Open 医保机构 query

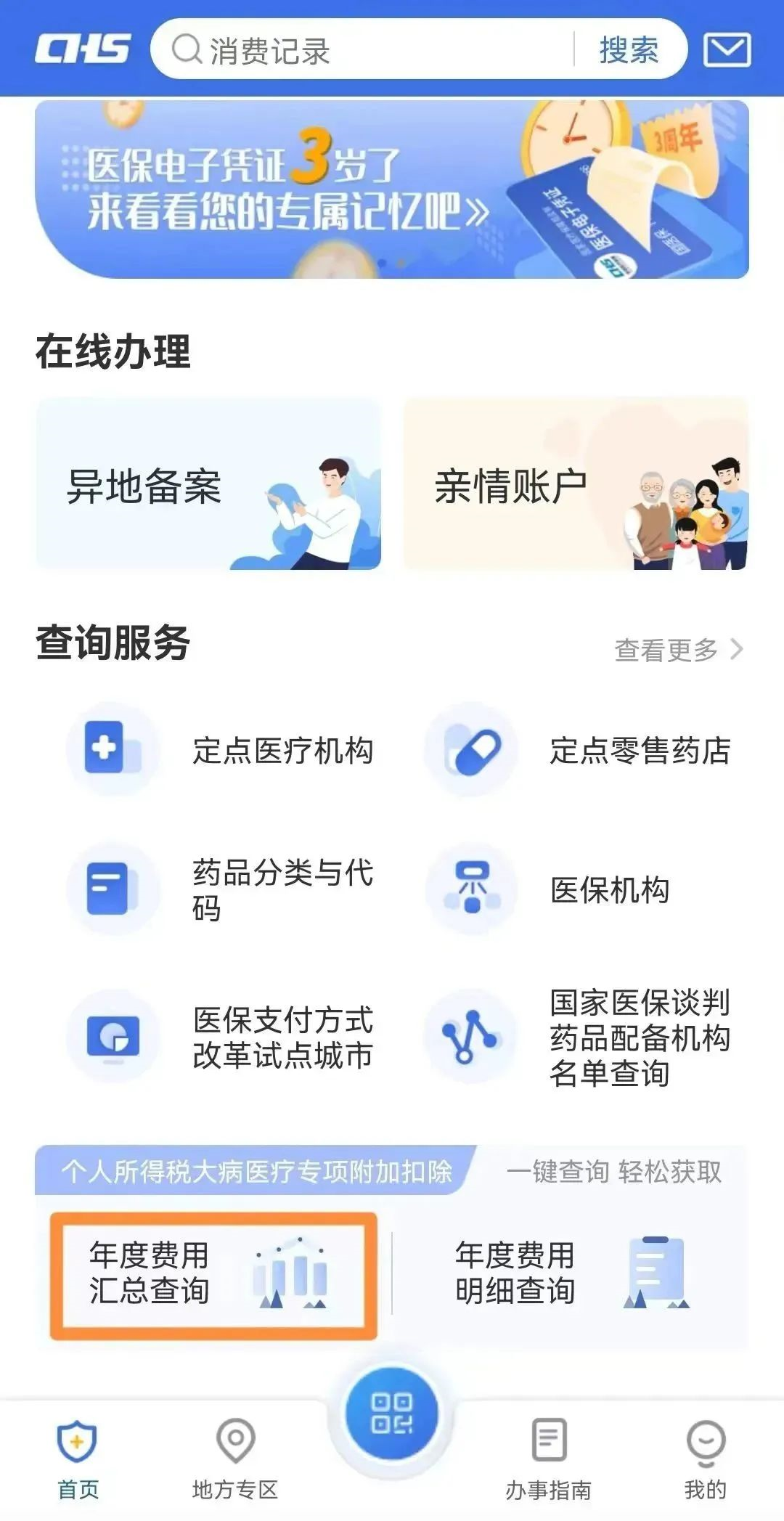(x=548, y=889)
